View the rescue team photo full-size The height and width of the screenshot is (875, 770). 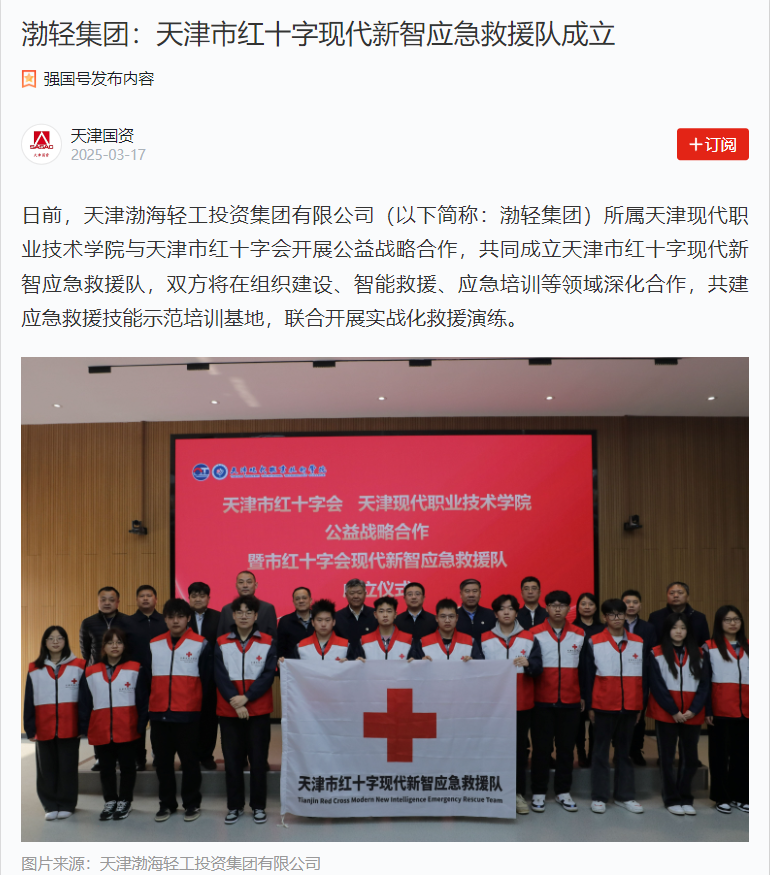tap(385, 598)
